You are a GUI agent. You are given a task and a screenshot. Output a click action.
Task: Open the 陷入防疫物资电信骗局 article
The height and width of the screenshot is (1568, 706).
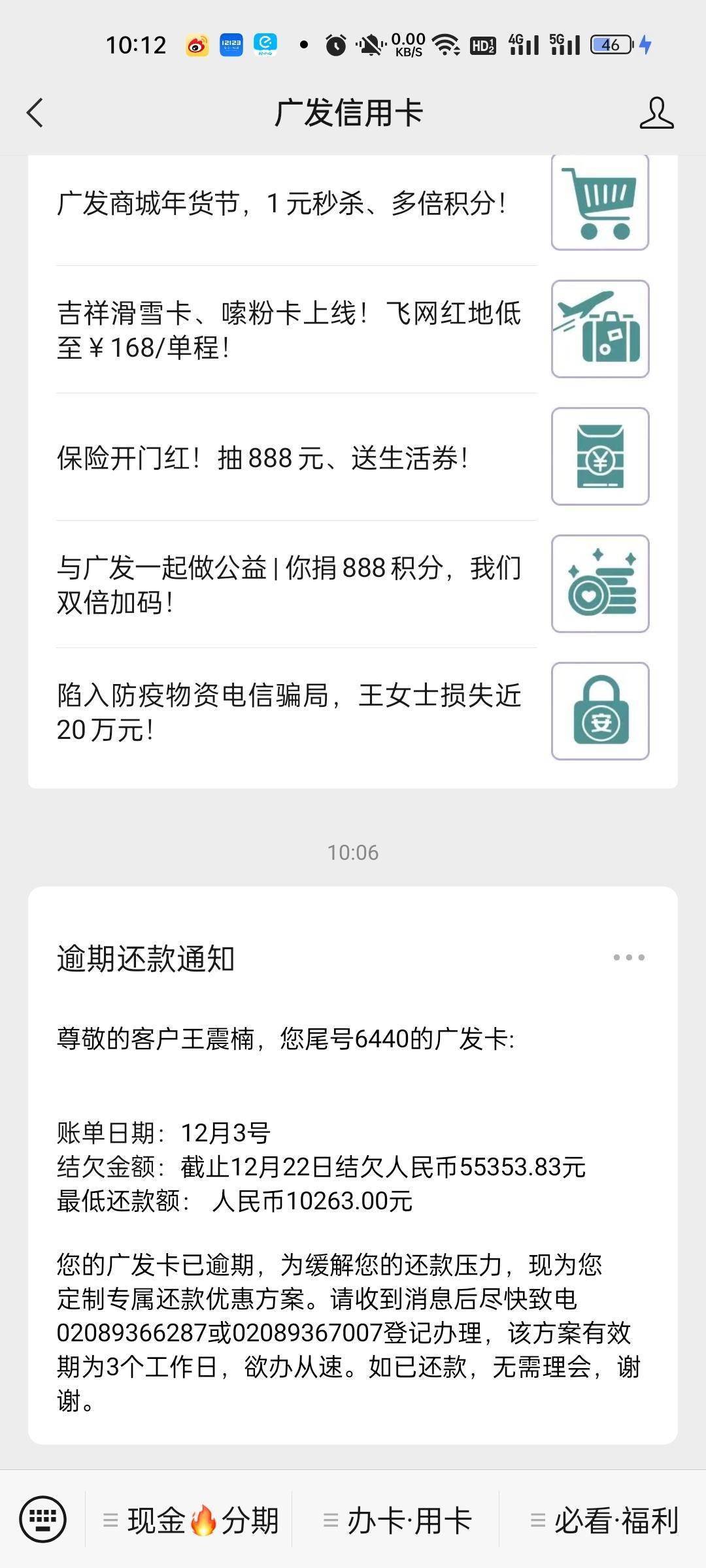point(353,711)
